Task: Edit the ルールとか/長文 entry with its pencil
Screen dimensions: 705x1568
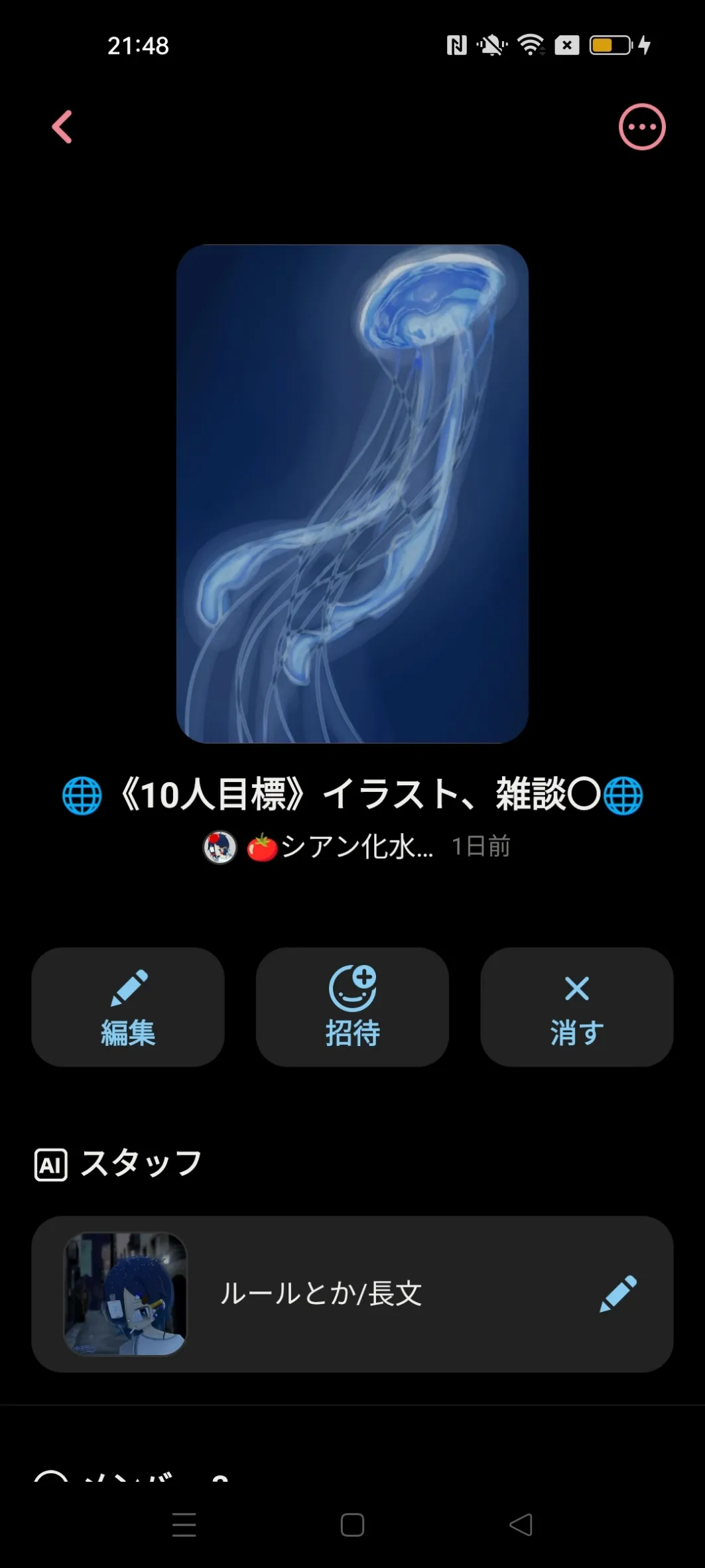Action: [x=617, y=1293]
